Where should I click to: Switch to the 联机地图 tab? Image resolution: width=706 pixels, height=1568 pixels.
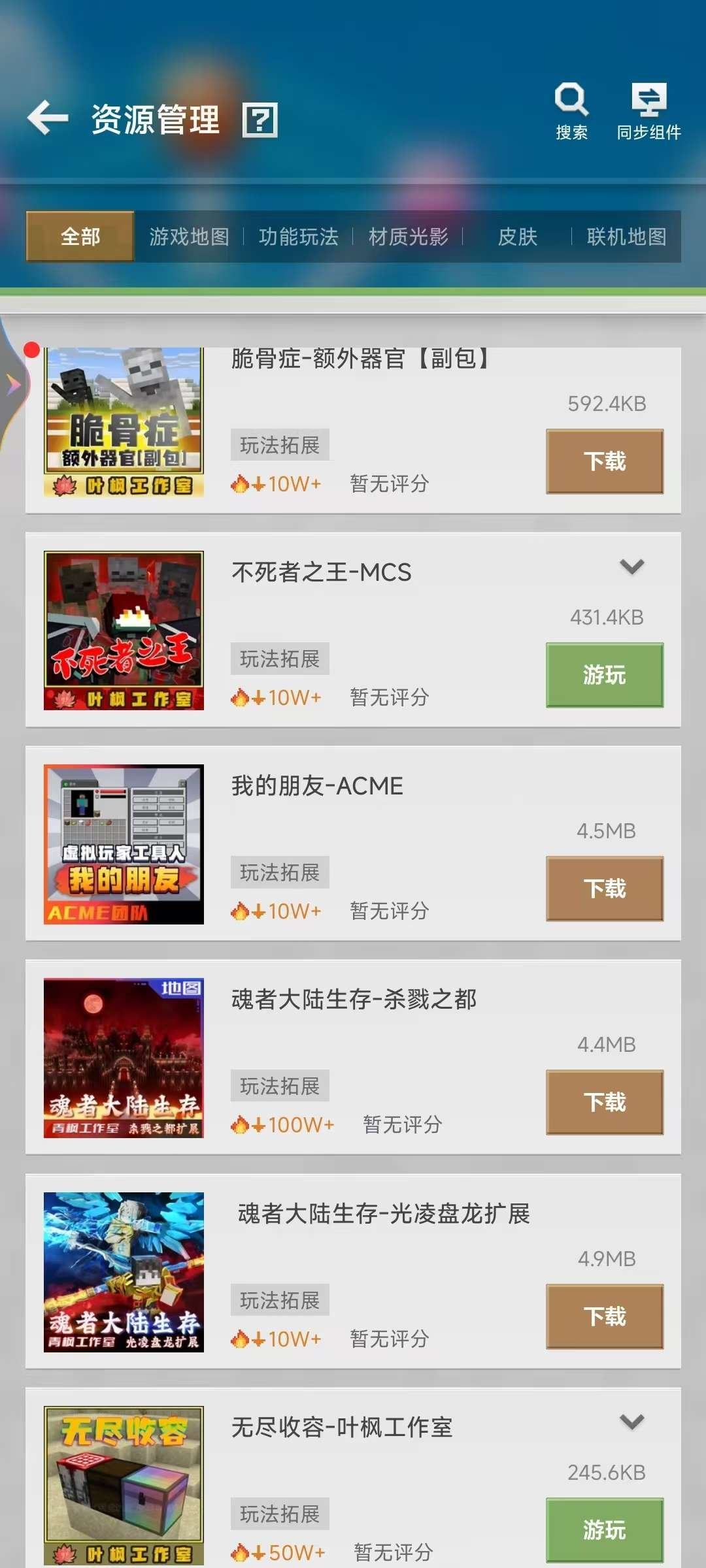tap(626, 237)
